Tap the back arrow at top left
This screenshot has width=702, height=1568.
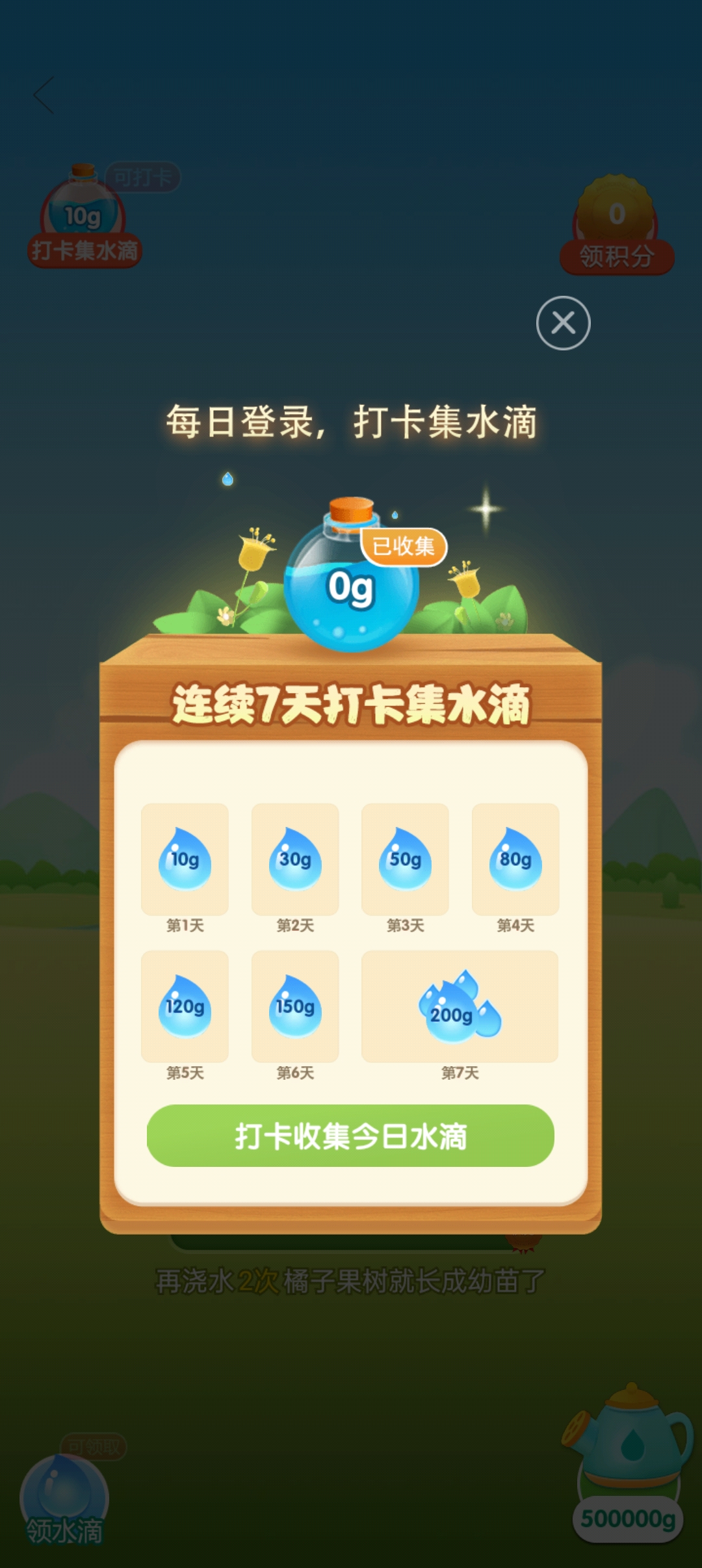point(43,95)
